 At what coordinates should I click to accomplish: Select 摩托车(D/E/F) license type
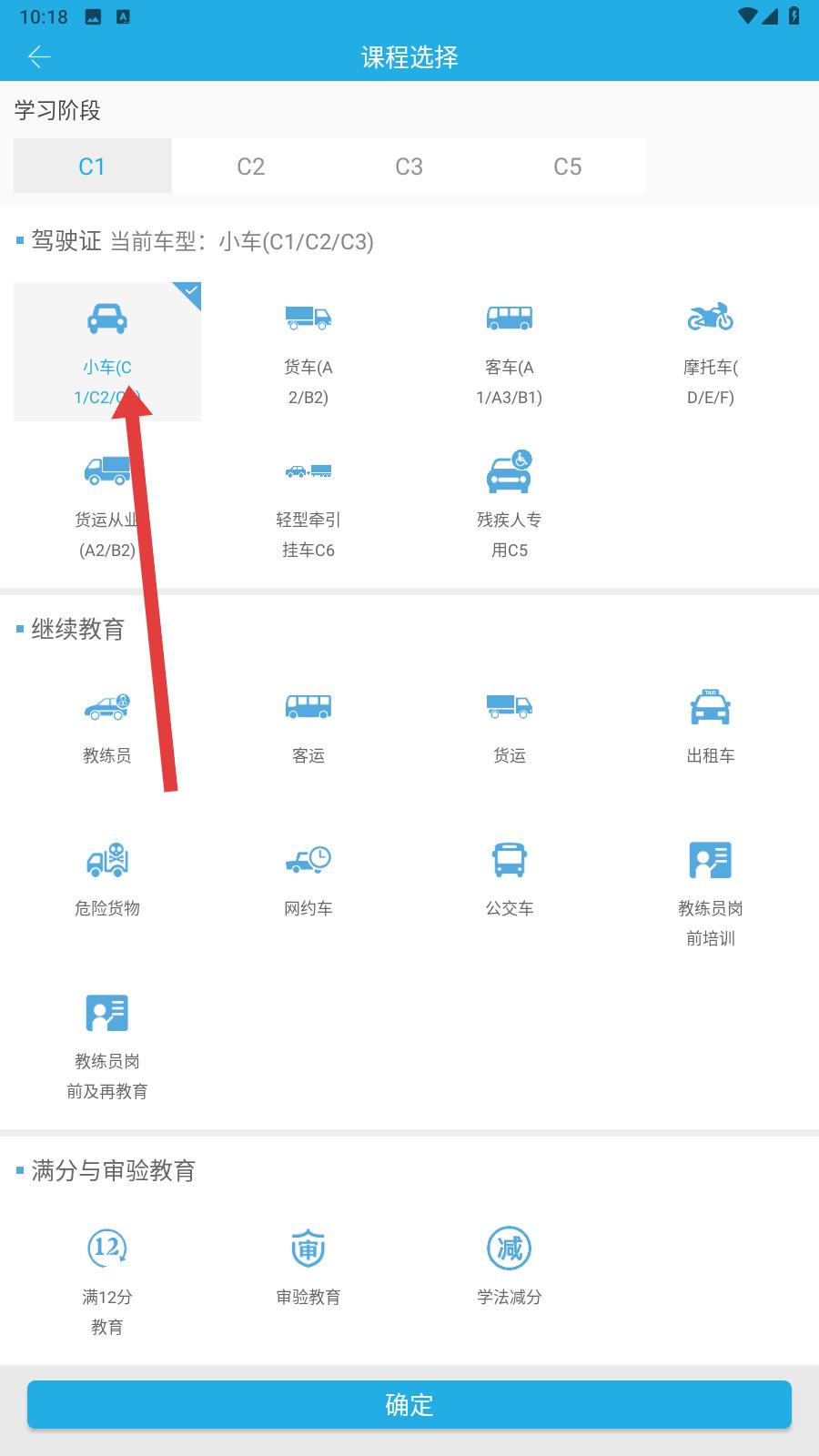pyautogui.click(x=711, y=352)
